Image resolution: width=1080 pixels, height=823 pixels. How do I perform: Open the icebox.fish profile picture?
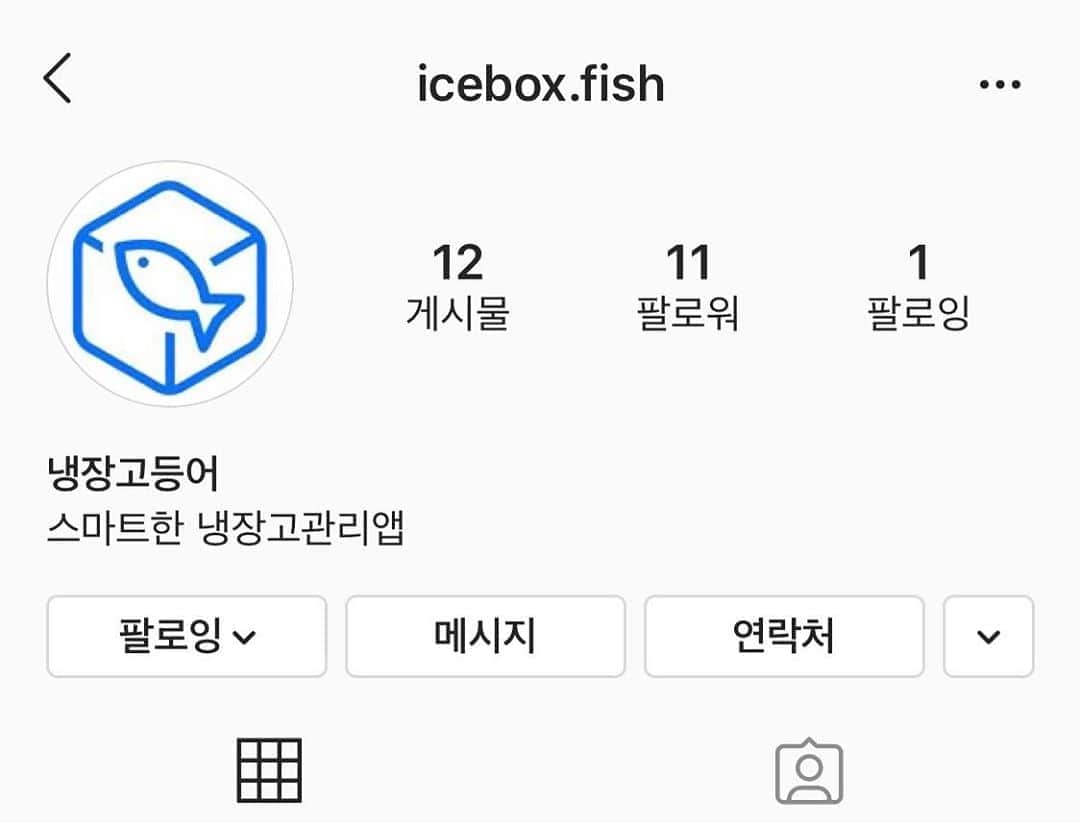click(170, 284)
